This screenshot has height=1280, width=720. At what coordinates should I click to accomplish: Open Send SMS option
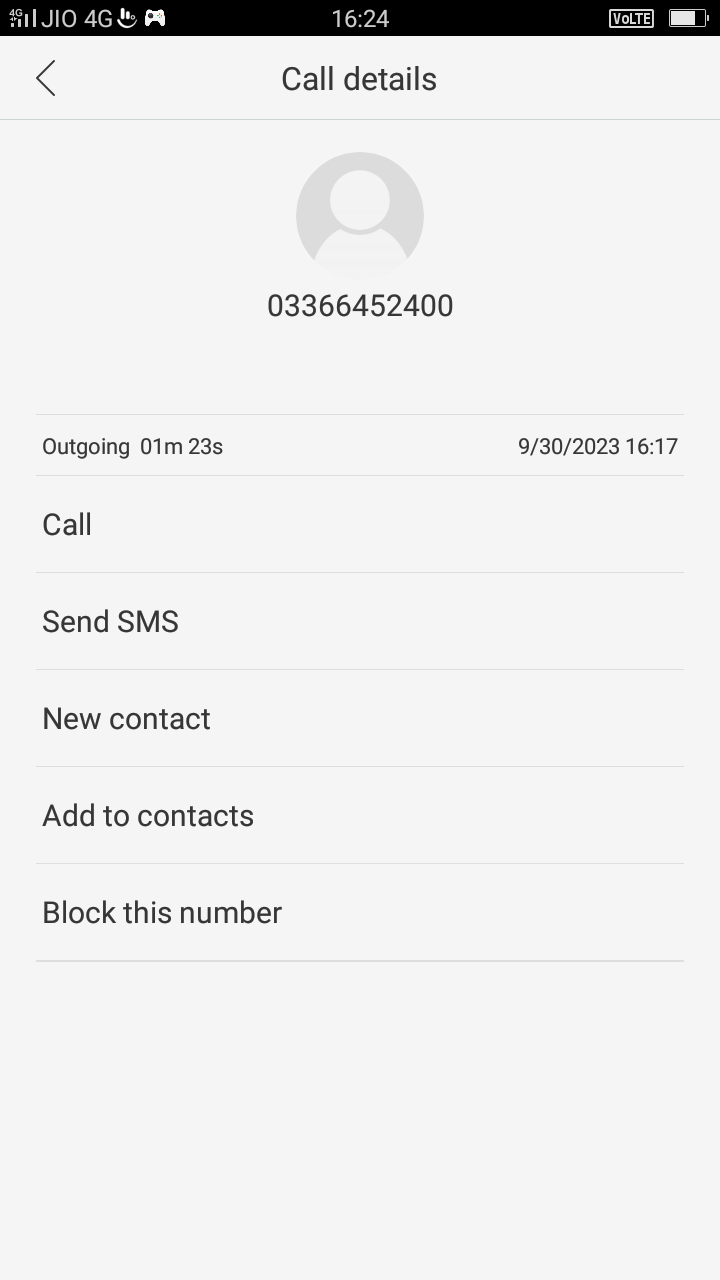[360, 621]
